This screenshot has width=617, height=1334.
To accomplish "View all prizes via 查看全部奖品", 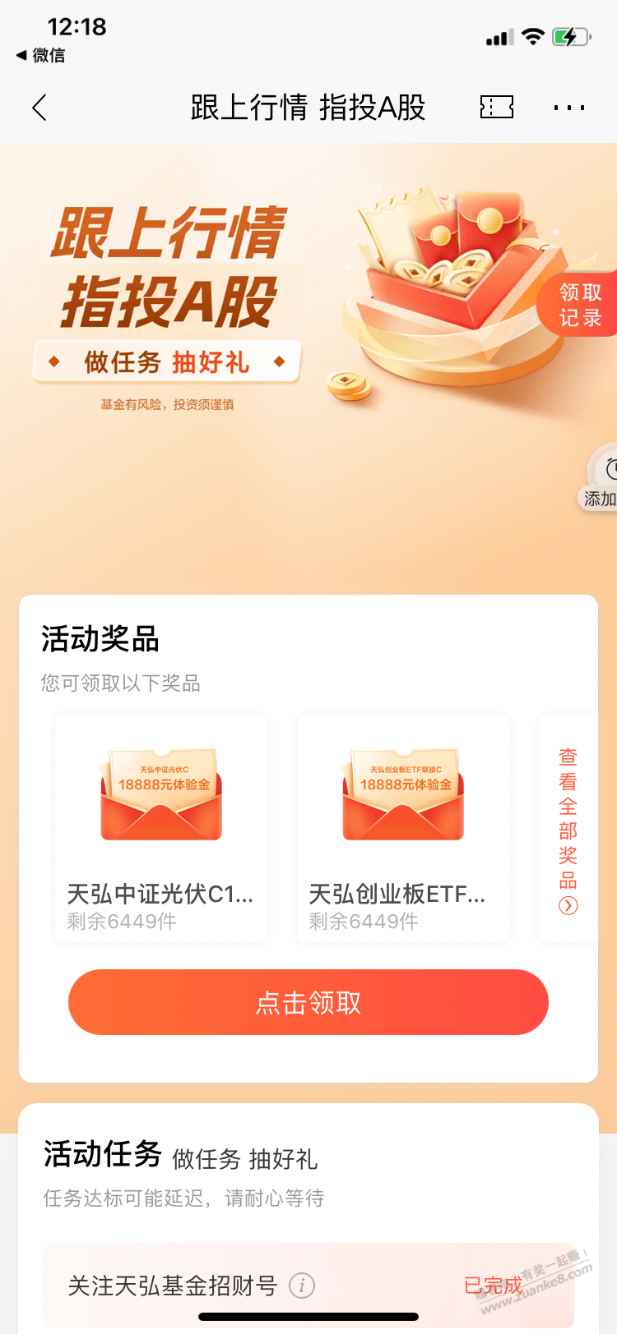I will [x=568, y=830].
